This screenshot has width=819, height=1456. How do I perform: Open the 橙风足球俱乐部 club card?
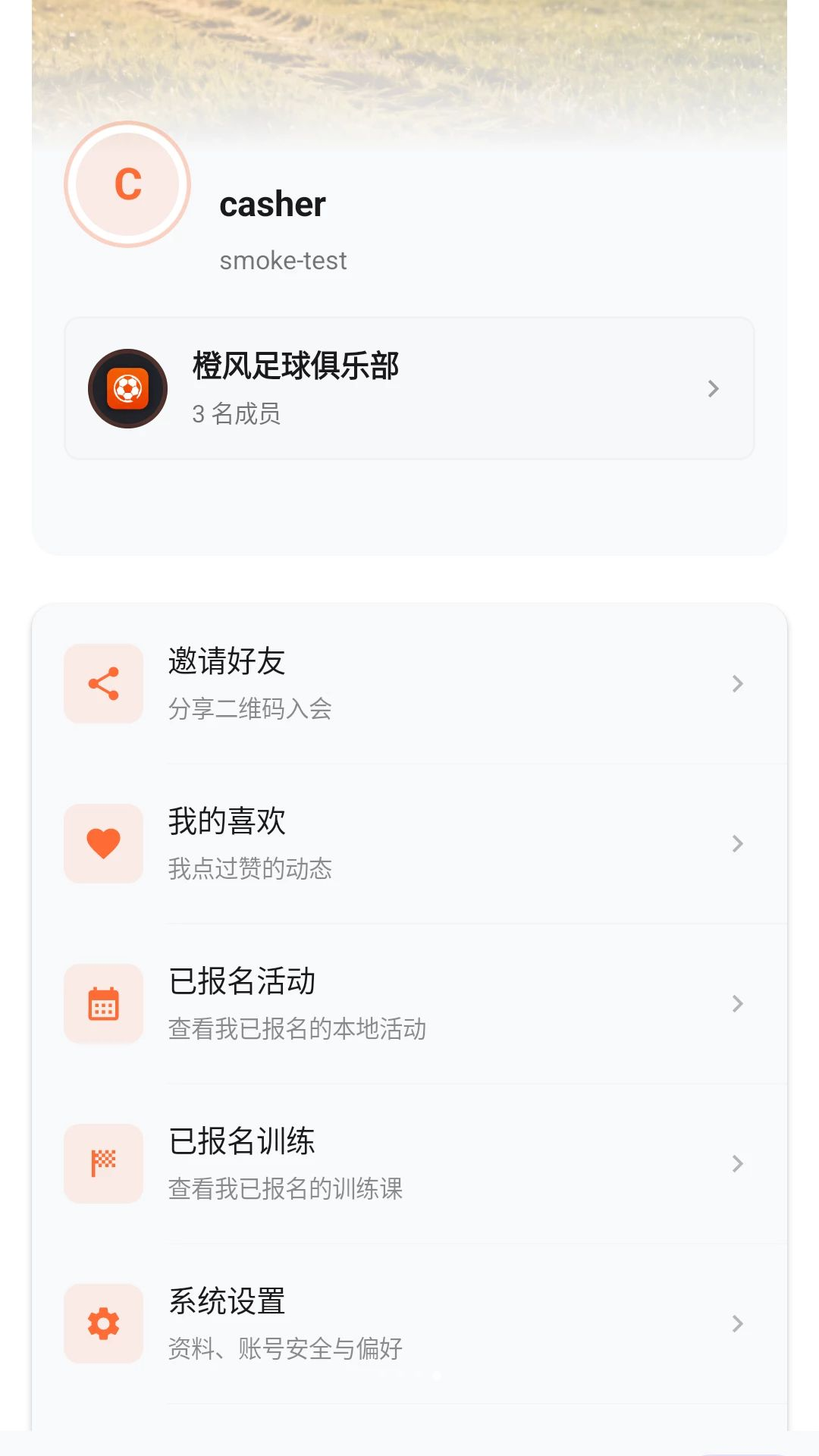[409, 388]
